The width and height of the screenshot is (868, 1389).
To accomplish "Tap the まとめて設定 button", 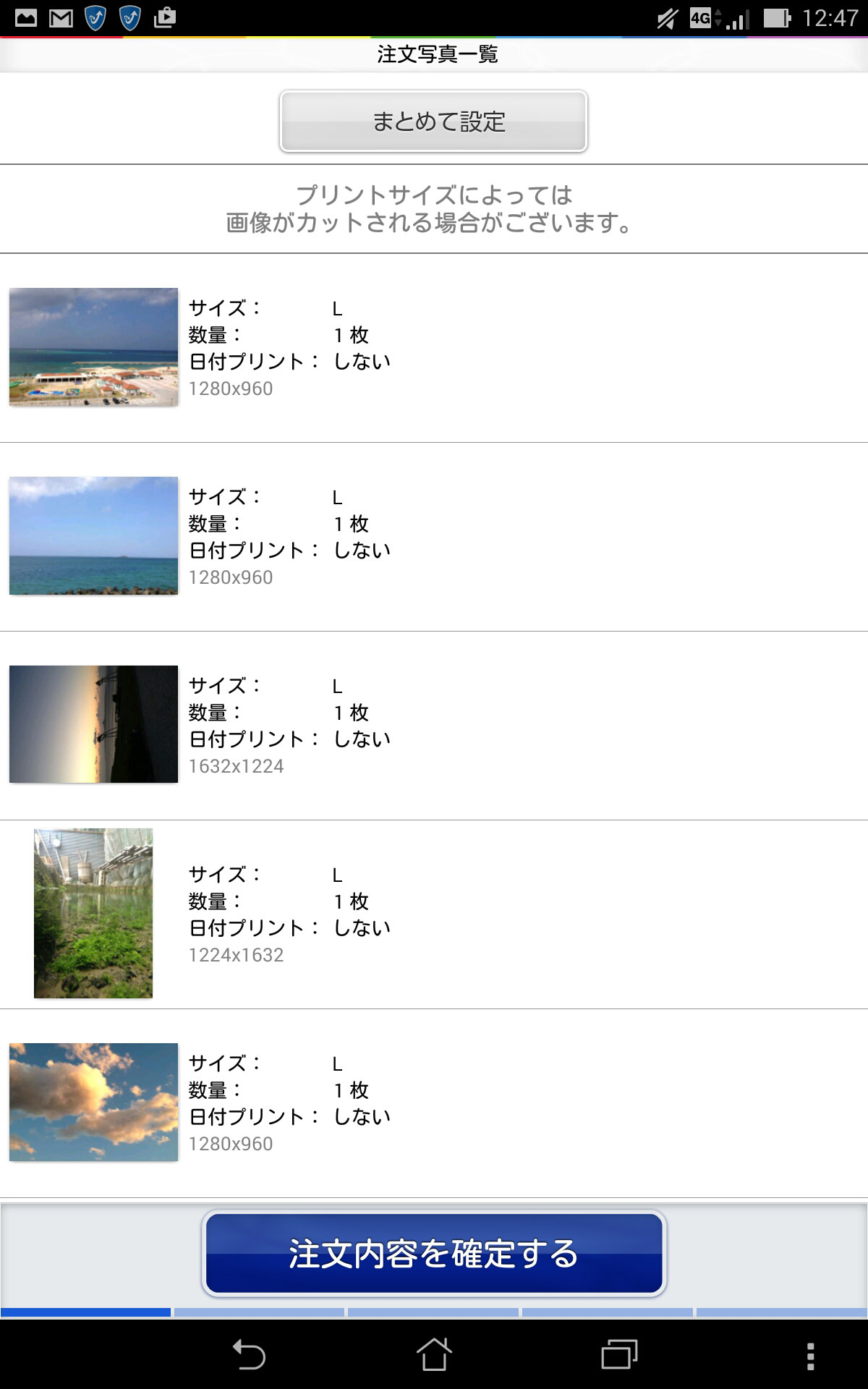I will [433, 122].
